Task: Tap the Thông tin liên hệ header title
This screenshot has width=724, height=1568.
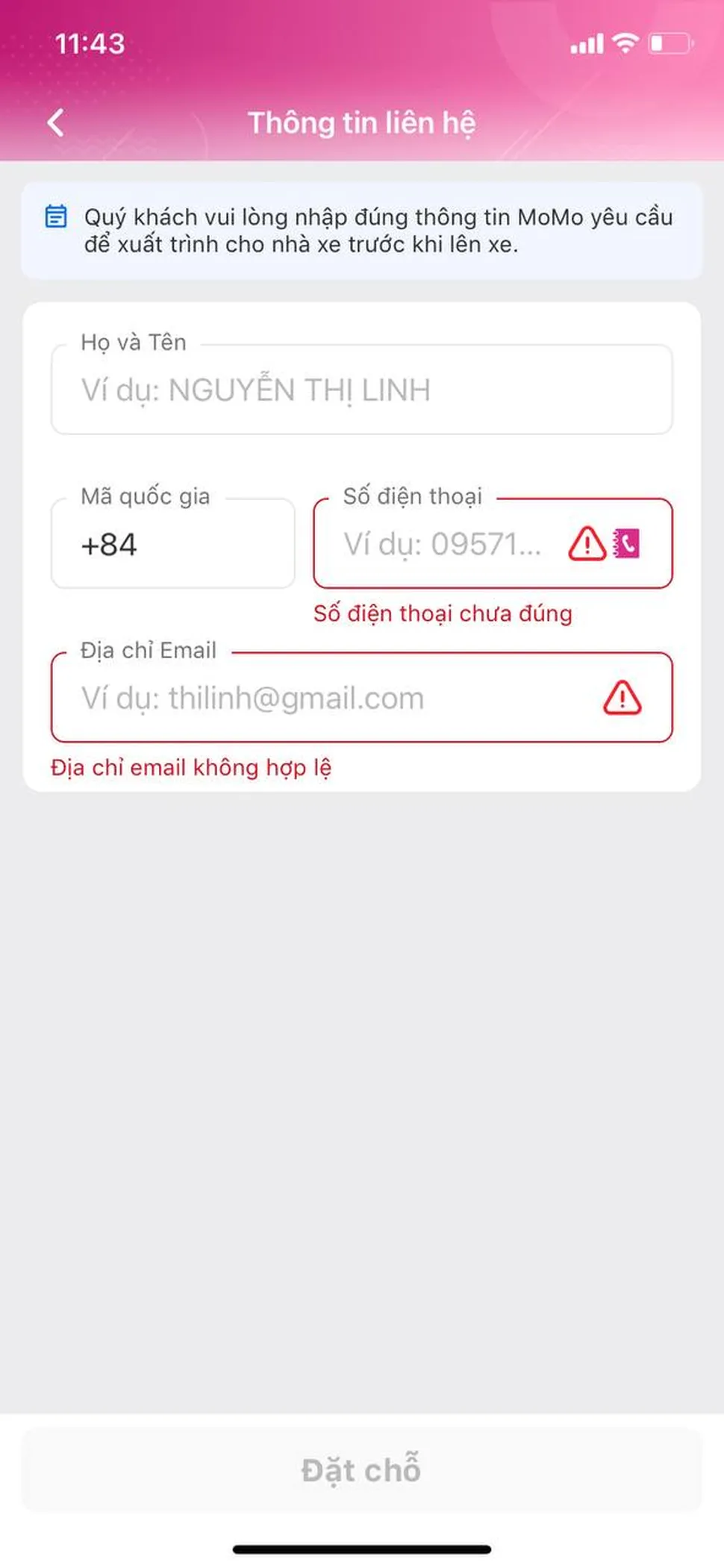Action: click(x=363, y=122)
